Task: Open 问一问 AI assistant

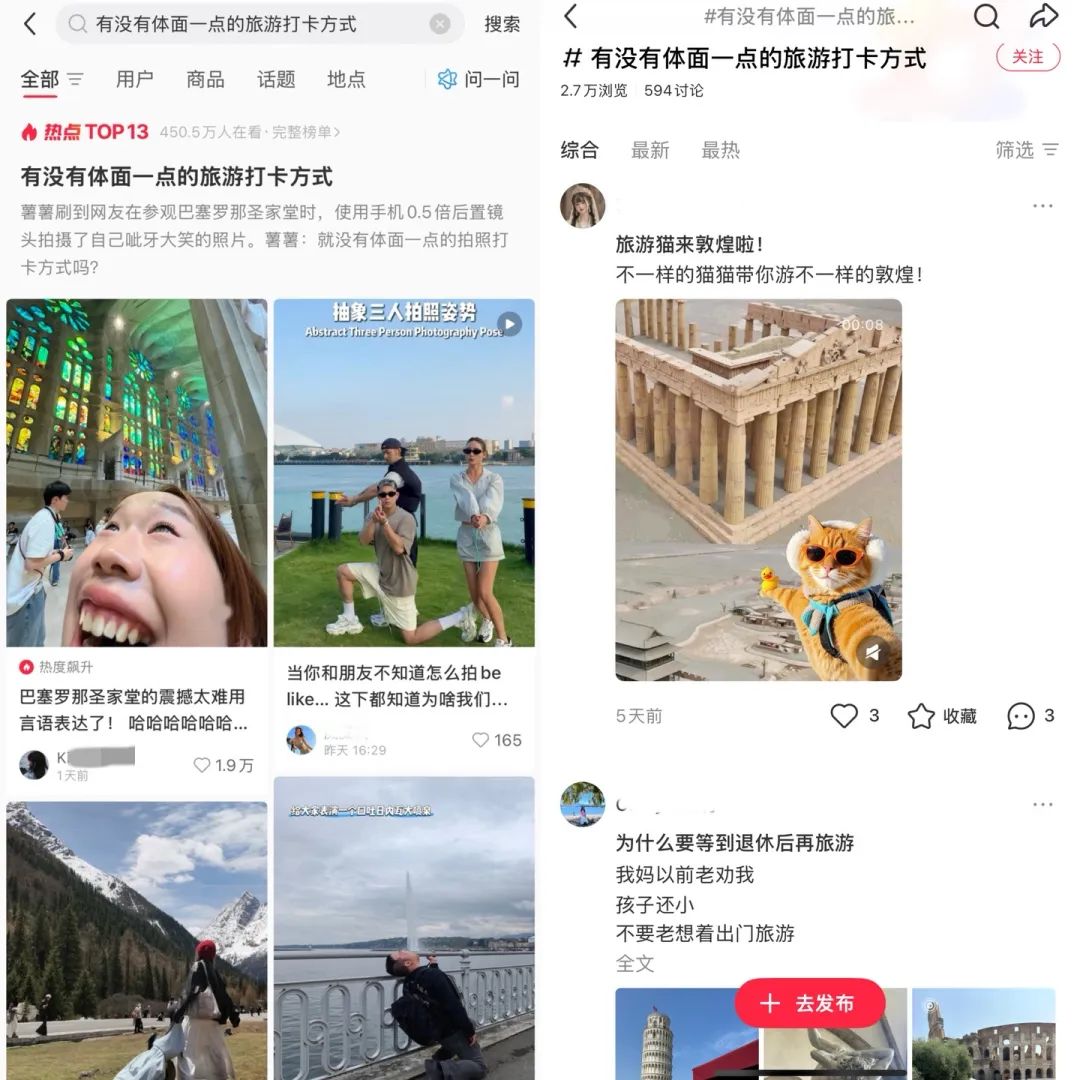Action: tap(479, 79)
